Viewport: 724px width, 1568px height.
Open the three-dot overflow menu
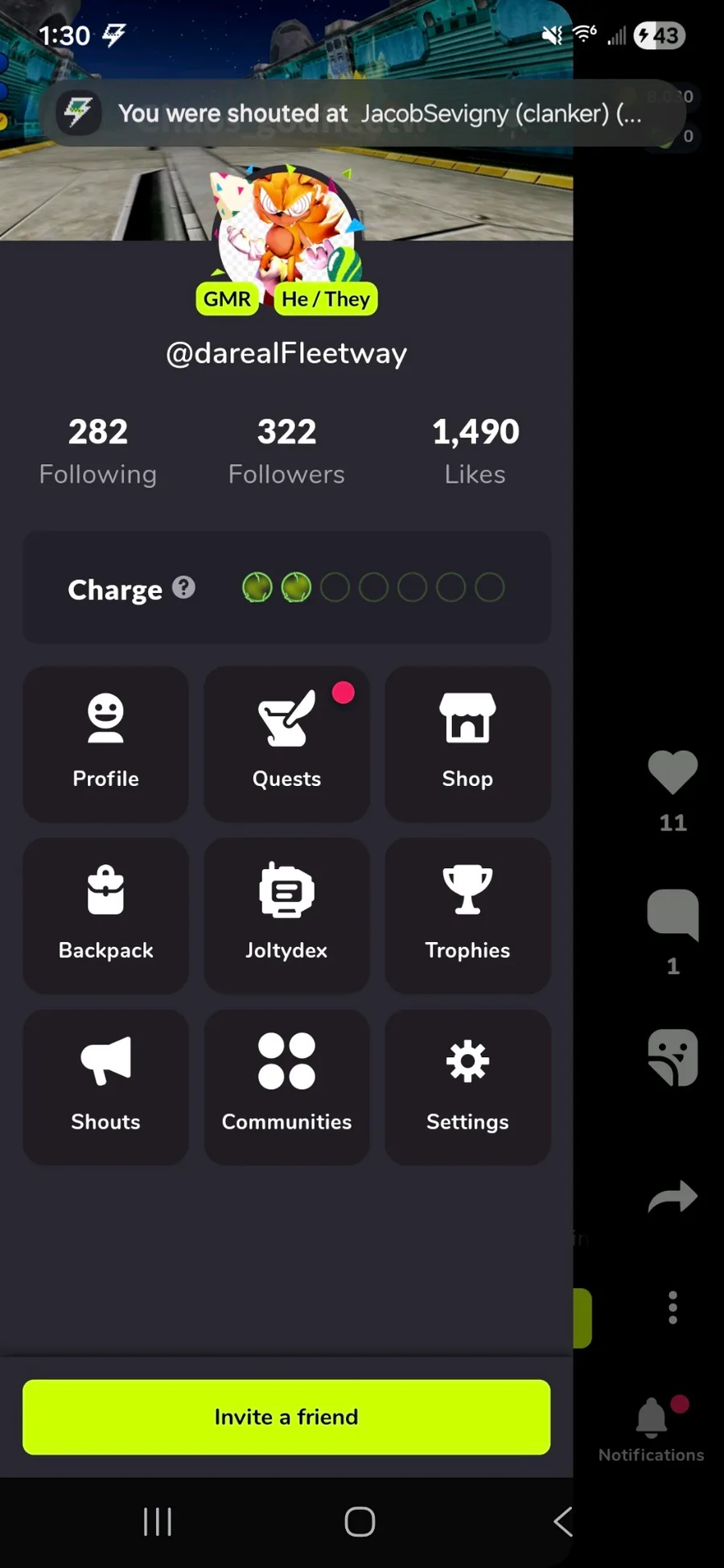point(673,1308)
